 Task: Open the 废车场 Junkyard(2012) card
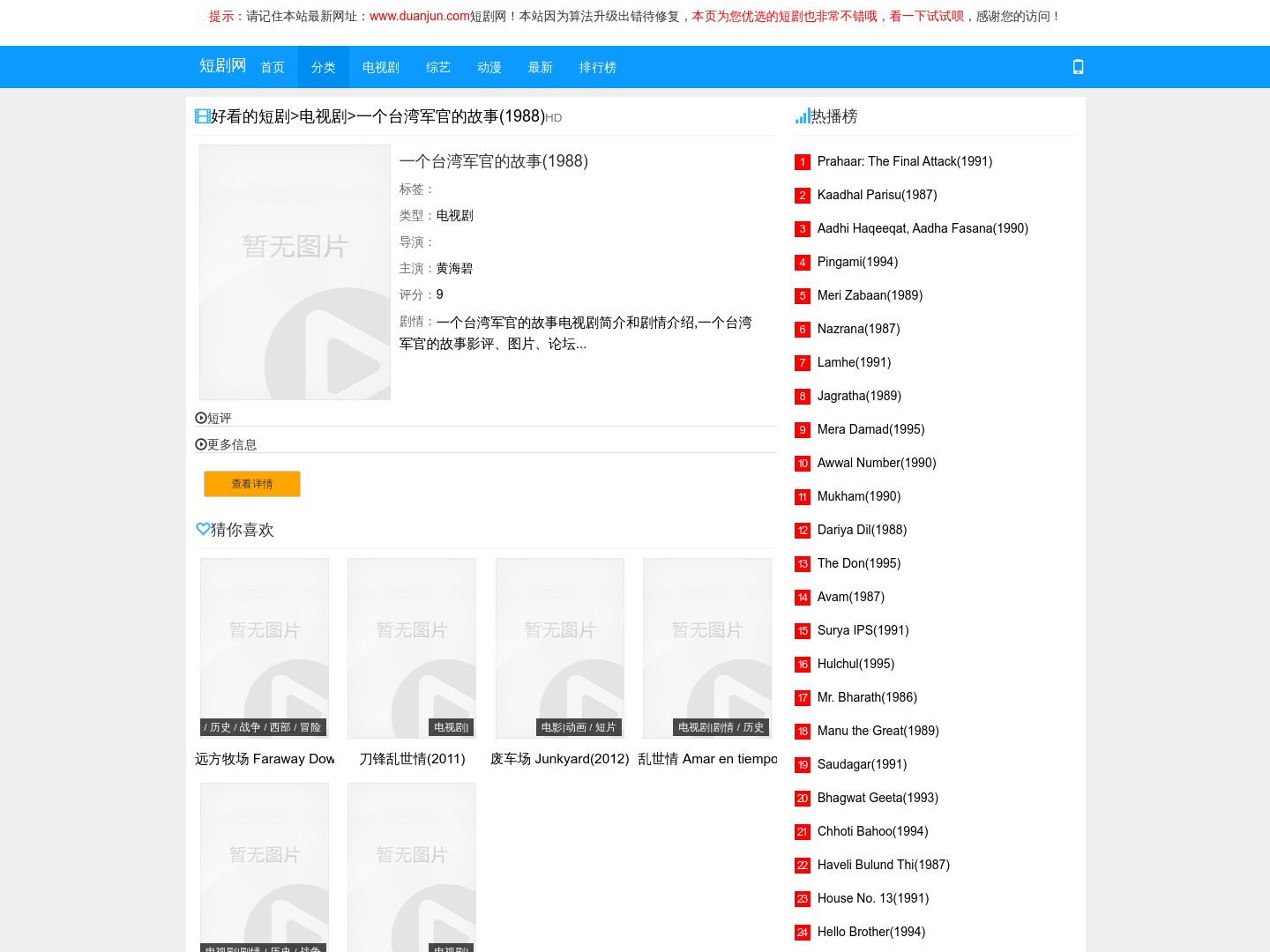pos(560,648)
